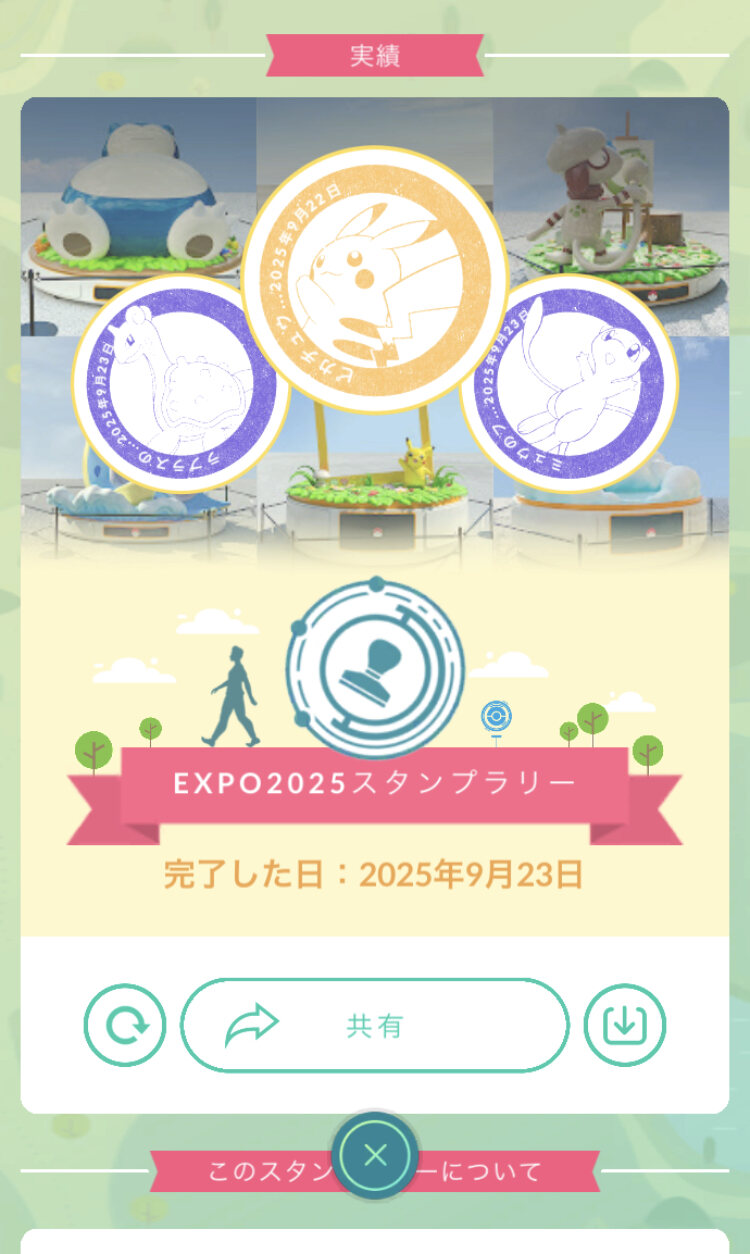Refresh the stamp rally image

[125, 1025]
